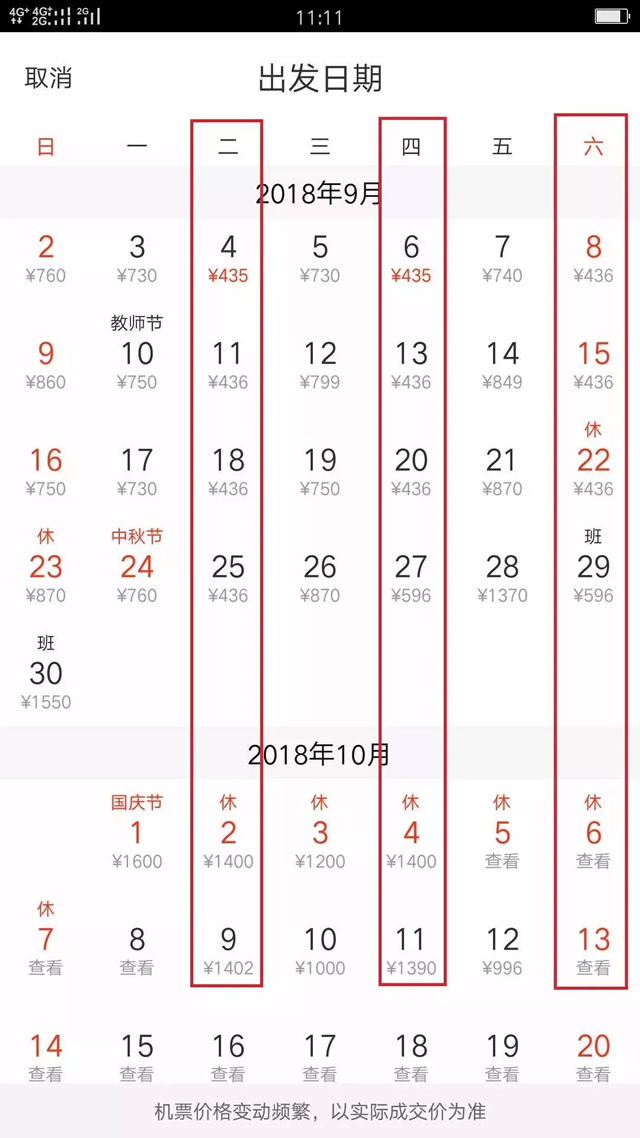The height and width of the screenshot is (1138, 640).
Task: Choose September 6 as departure date
Action: coord(411,258)
